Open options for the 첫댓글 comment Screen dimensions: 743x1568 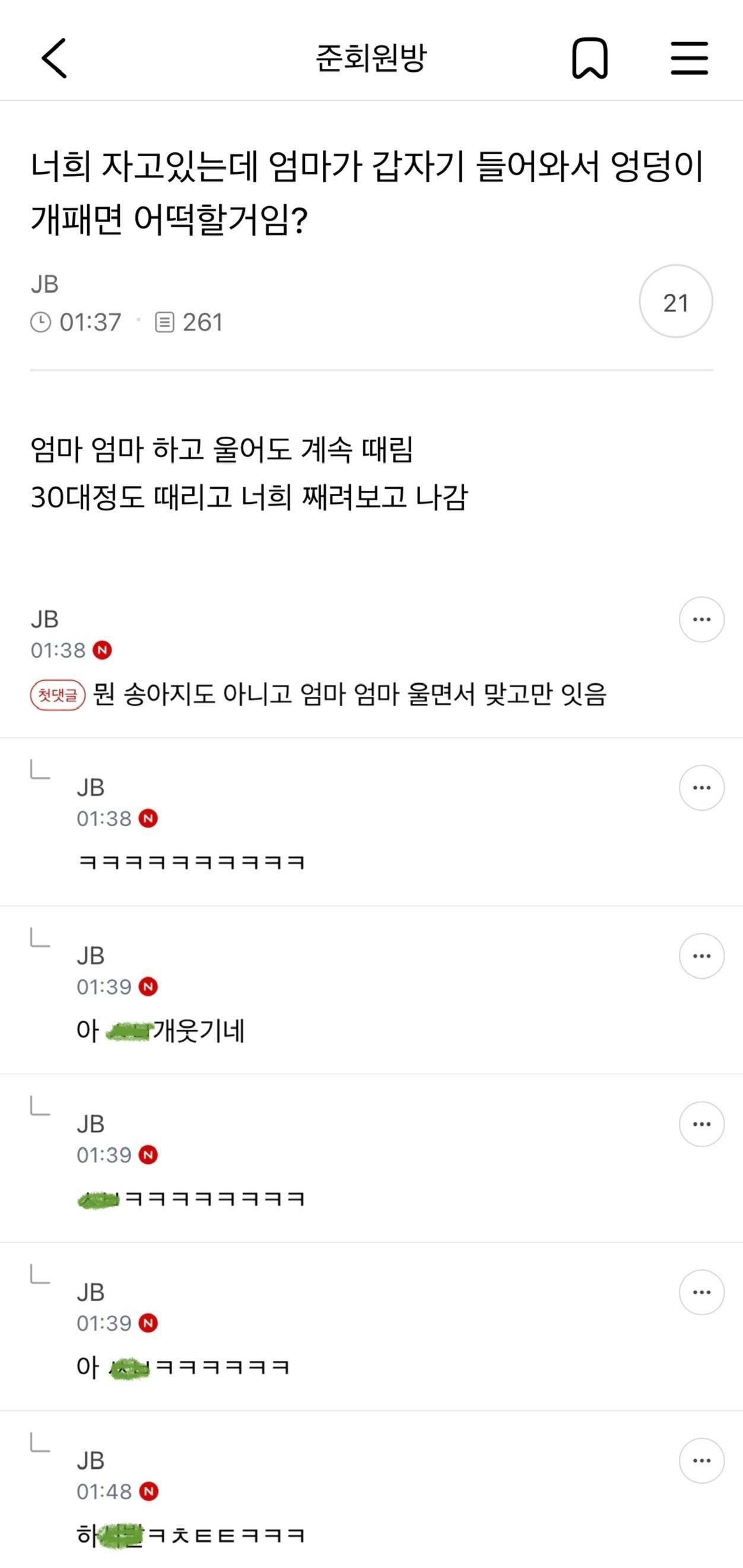tap(701, 620)
